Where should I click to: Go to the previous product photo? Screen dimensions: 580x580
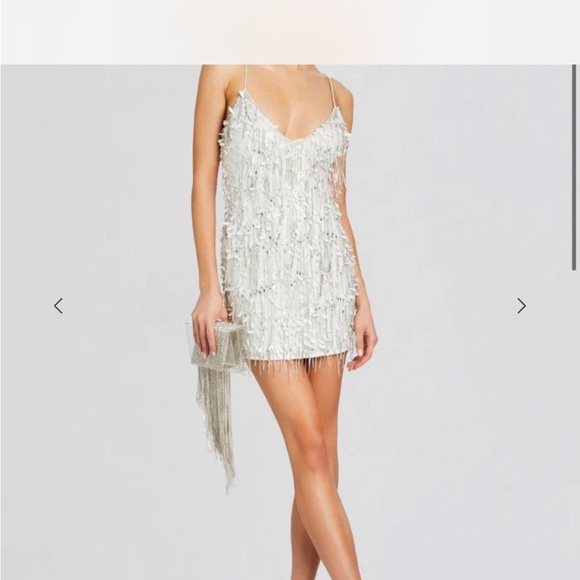(58, 306)
